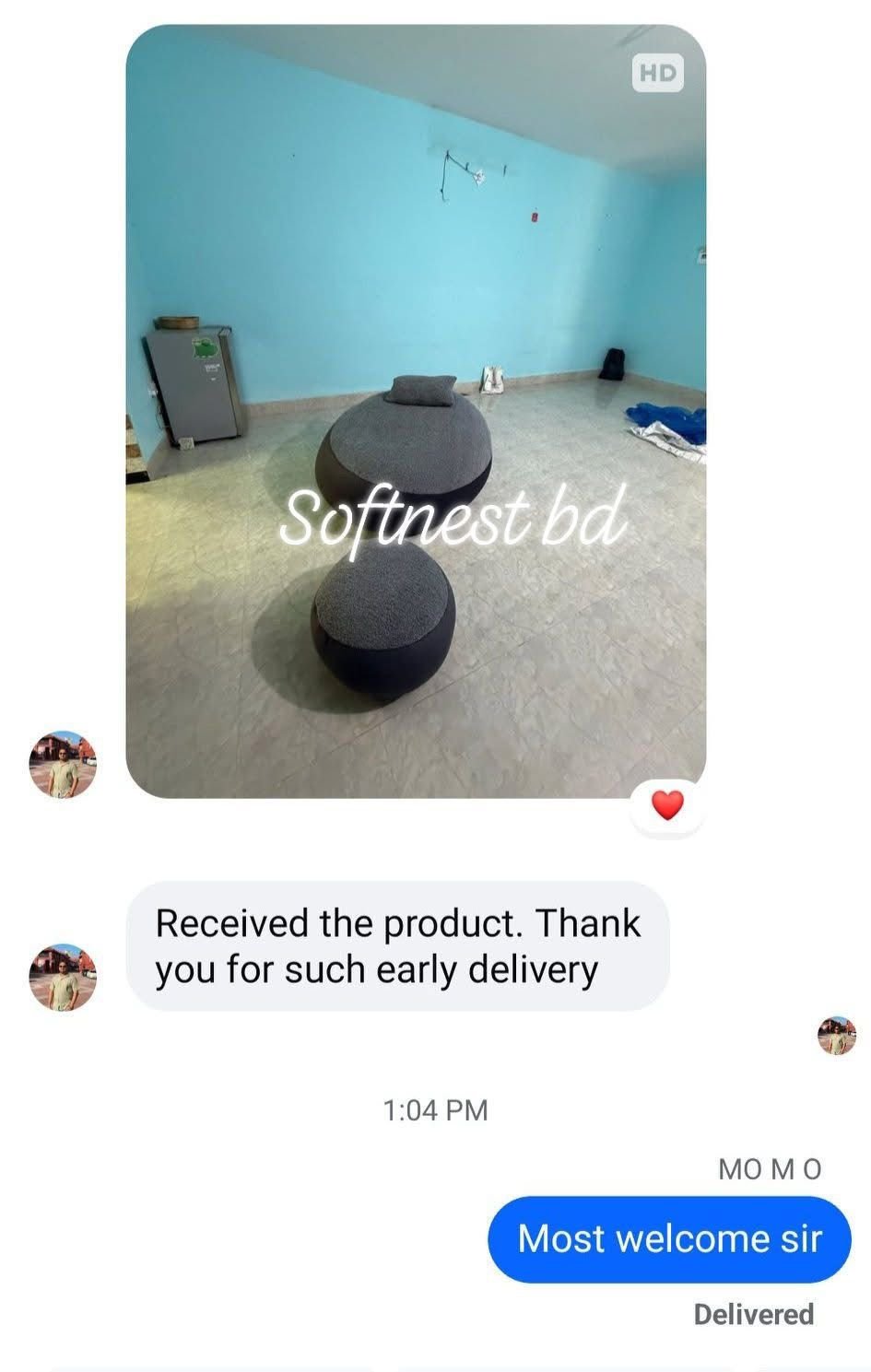Open the shared room photo in chat
Viewport: 871px width, 1372px height.
coord(415,410)
